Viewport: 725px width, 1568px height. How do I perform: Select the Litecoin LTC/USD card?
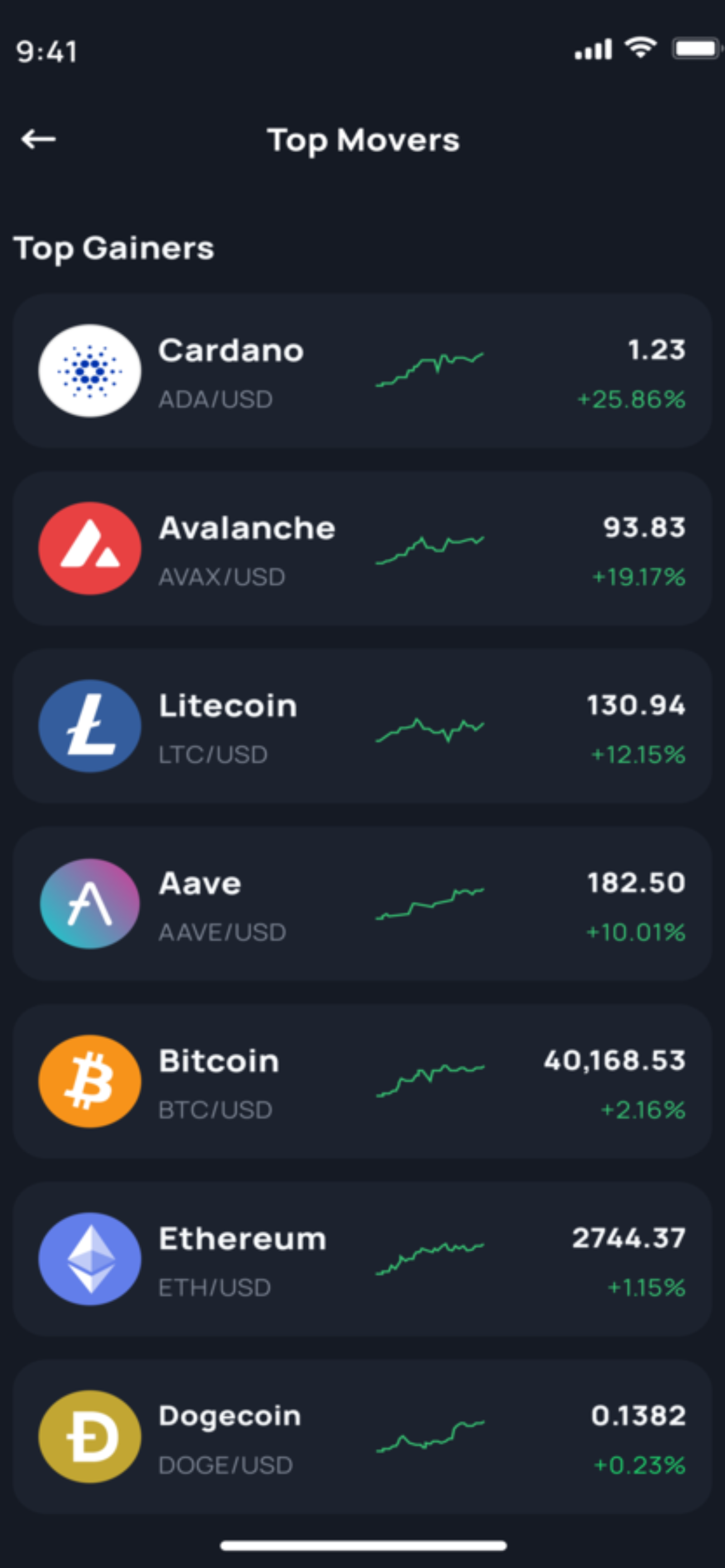pos(362,727)
